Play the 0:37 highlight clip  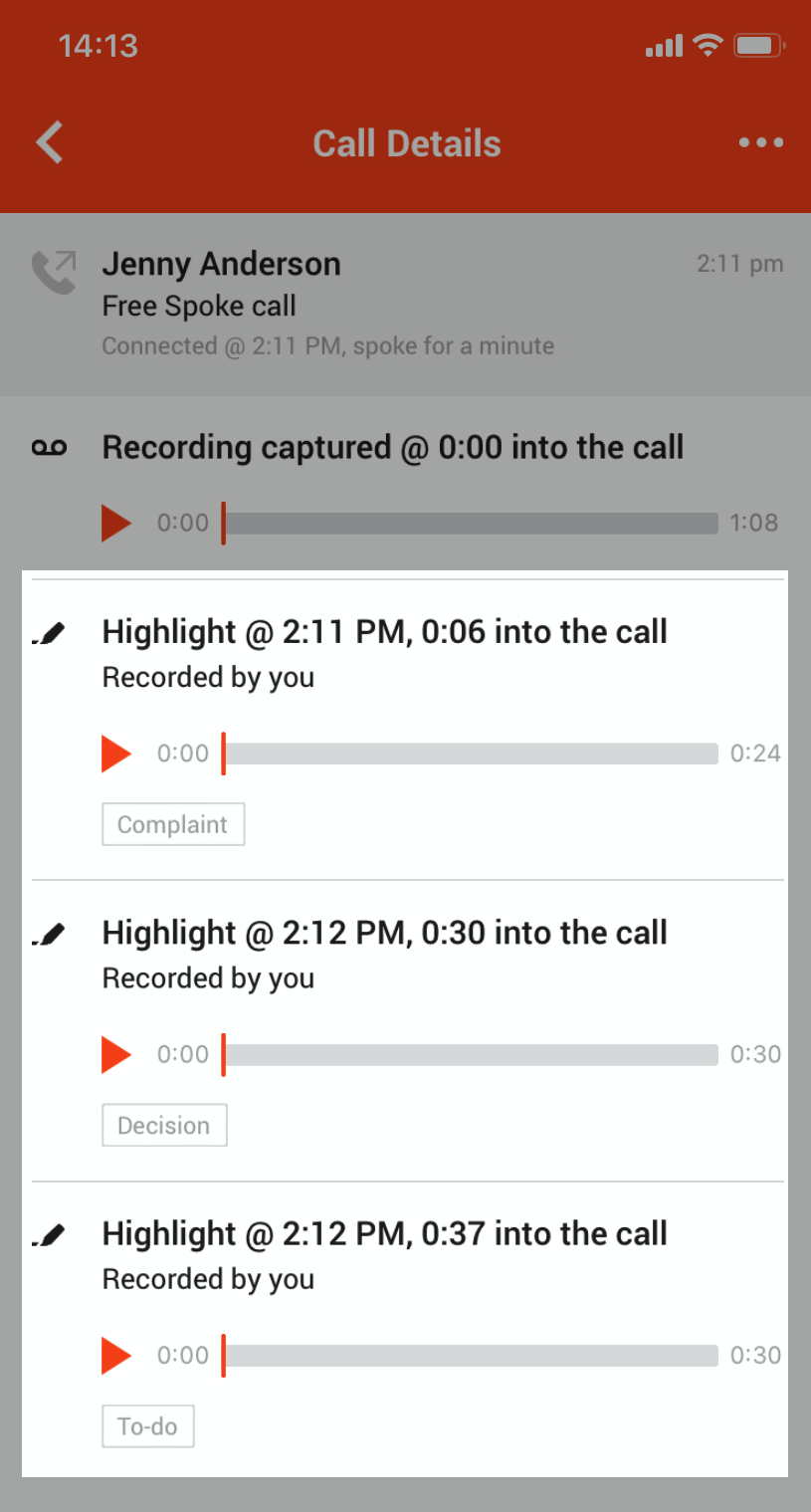pos(116,1355)
